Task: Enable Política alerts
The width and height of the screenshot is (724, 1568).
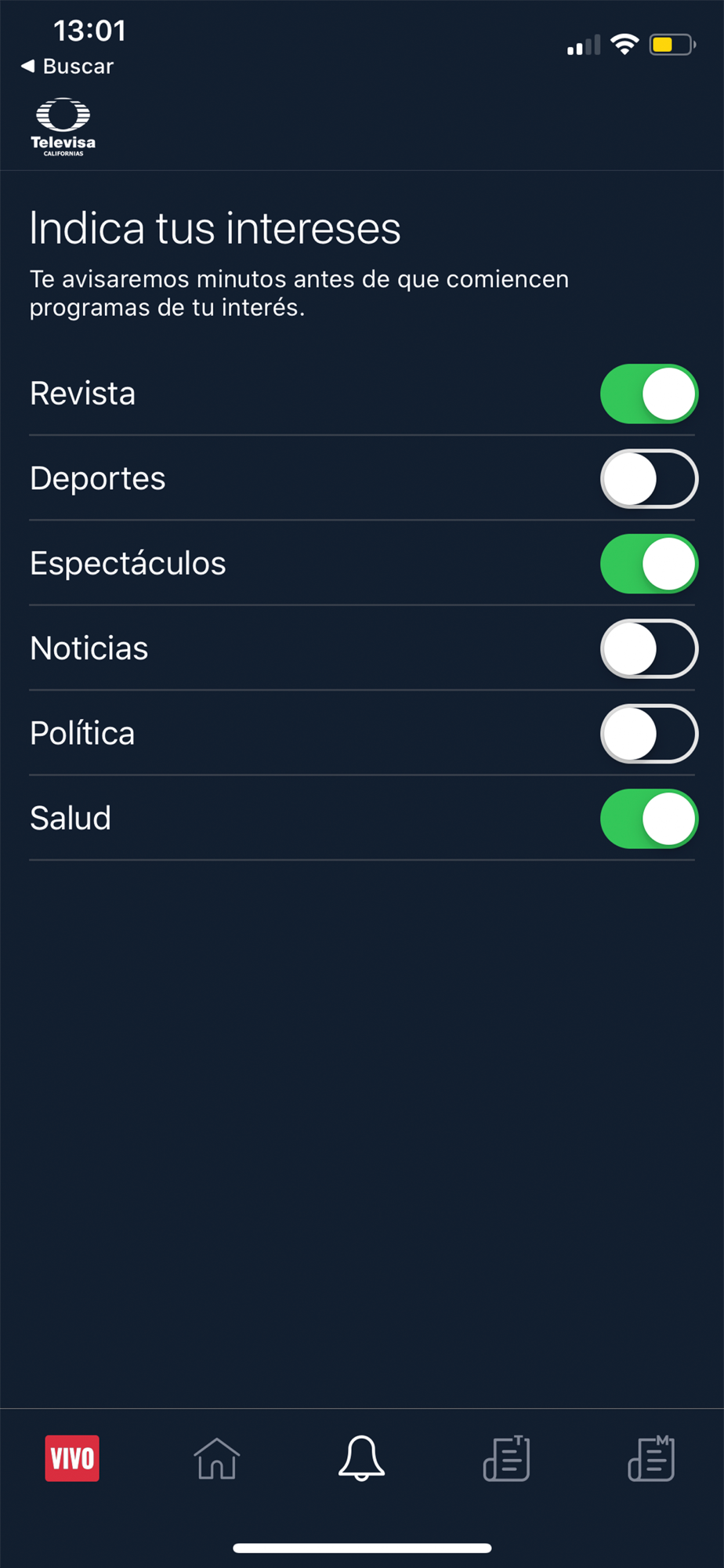Action: point(649,734)
